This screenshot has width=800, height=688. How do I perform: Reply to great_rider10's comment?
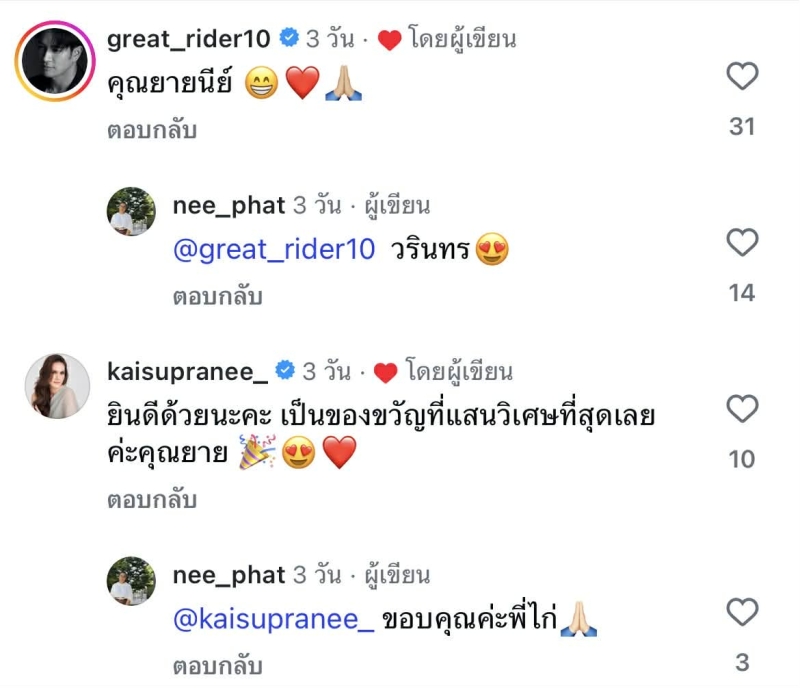tap(152, 130)
